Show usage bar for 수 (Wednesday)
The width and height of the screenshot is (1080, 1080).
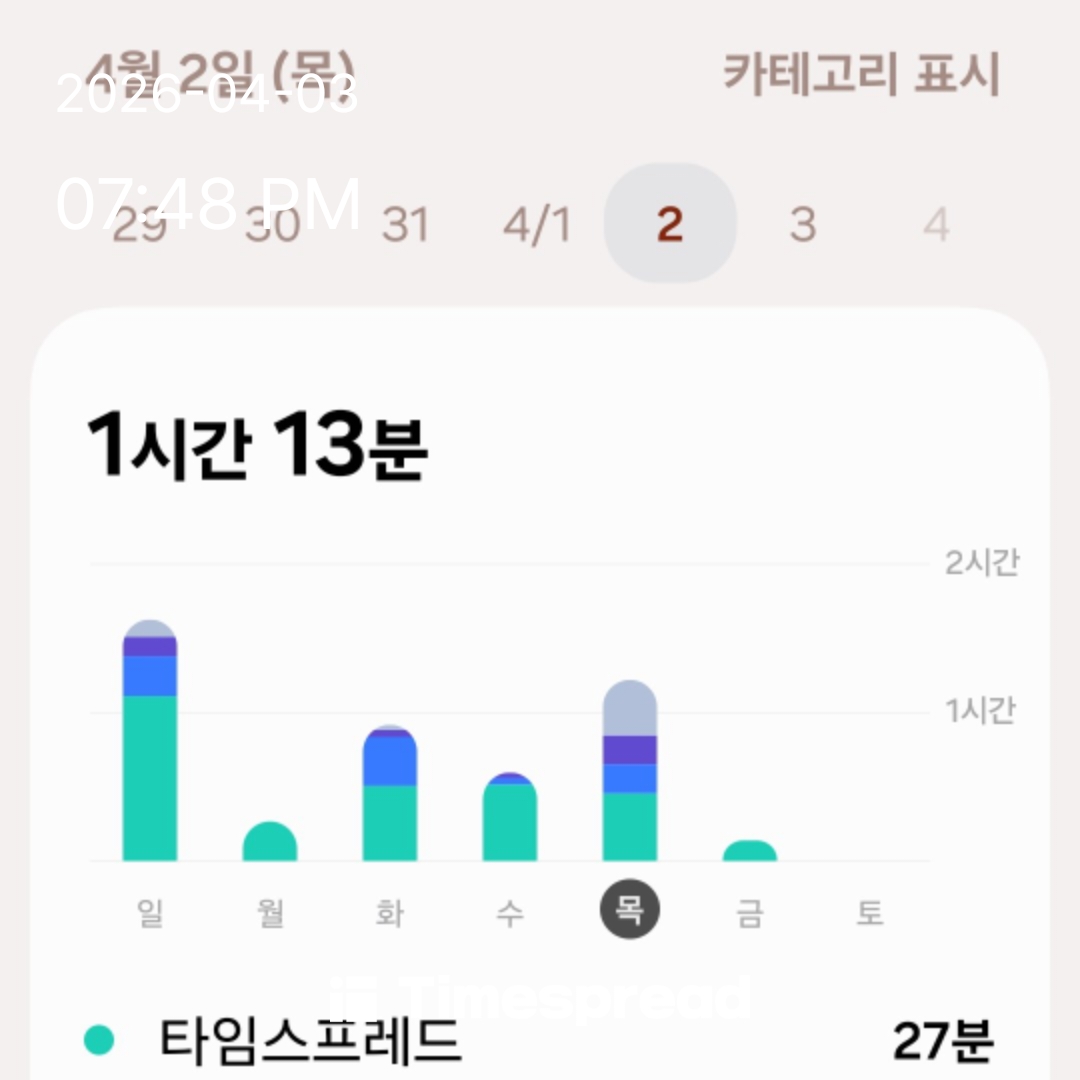click(x=510, y=818)
